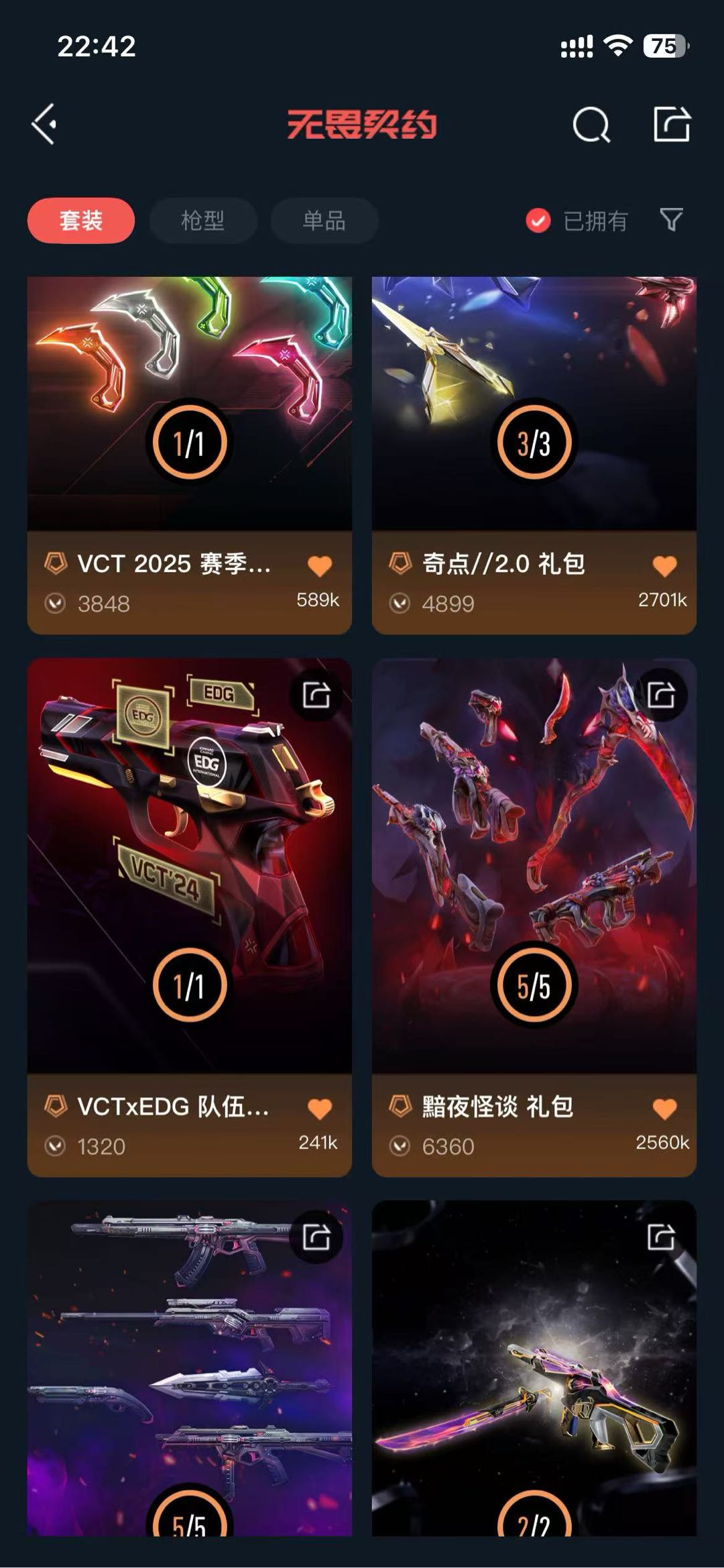Tap the share icon in the top bar
Viewport: 724px width, 1568px height.
(672, 124)
